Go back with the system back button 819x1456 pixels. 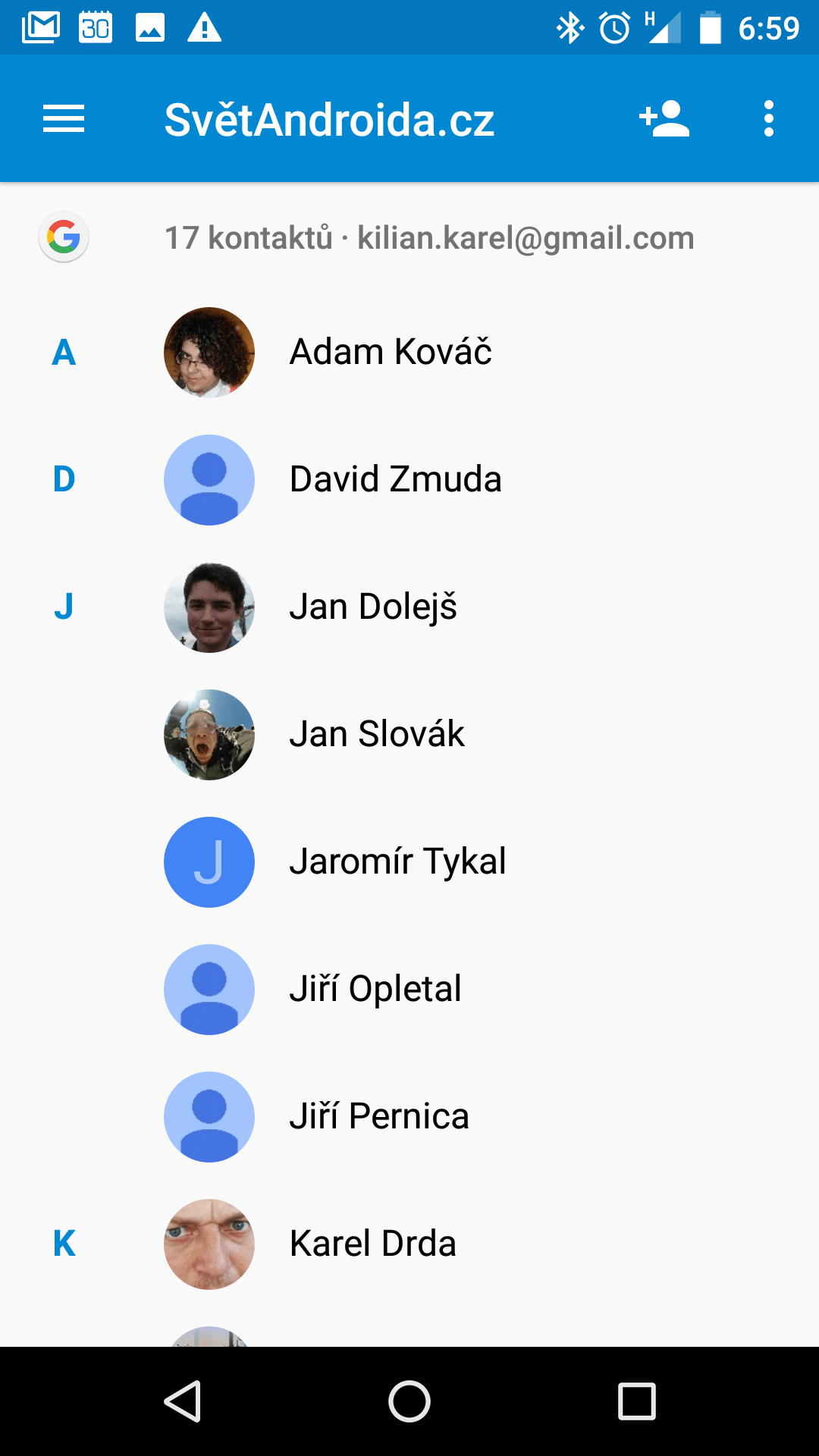182,1401
